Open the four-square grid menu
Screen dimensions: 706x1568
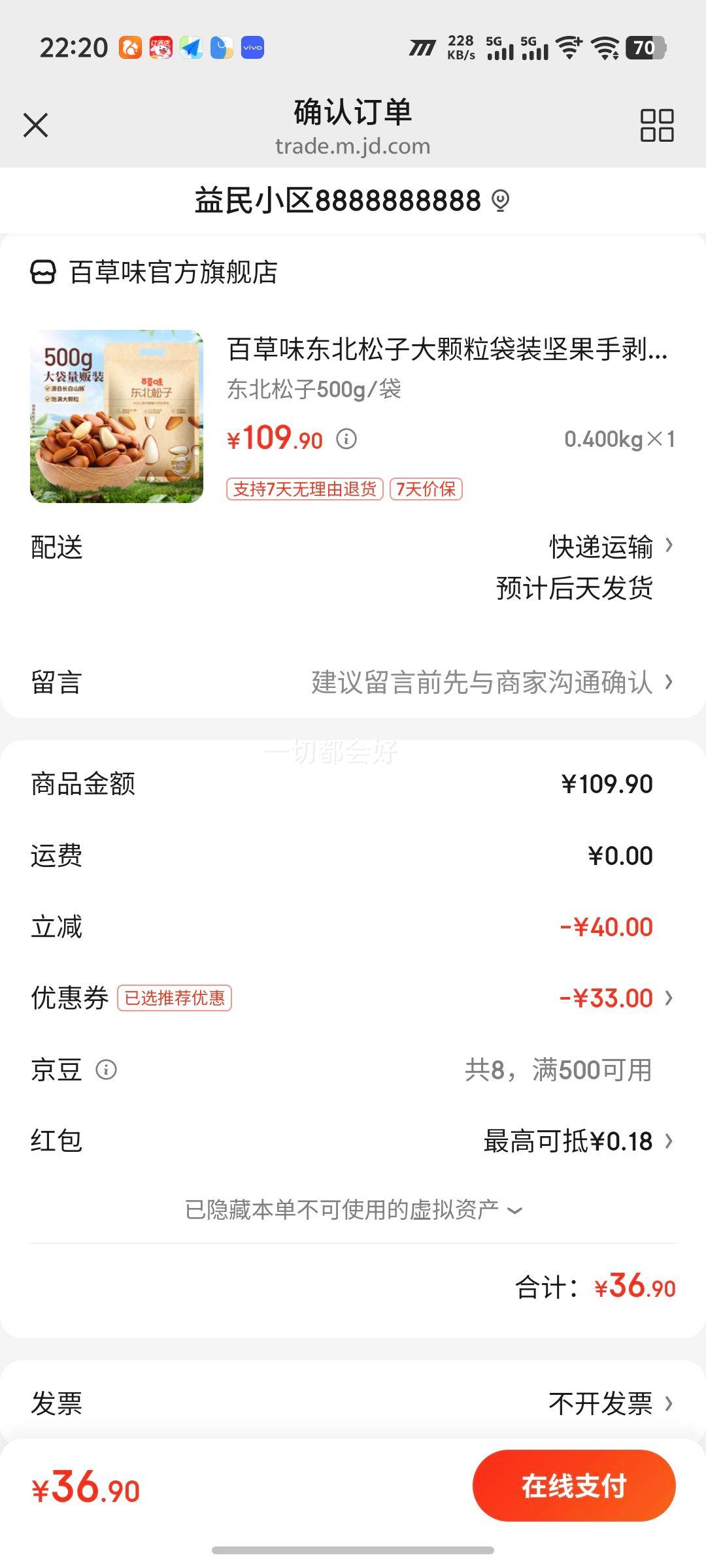click(656, 125)
